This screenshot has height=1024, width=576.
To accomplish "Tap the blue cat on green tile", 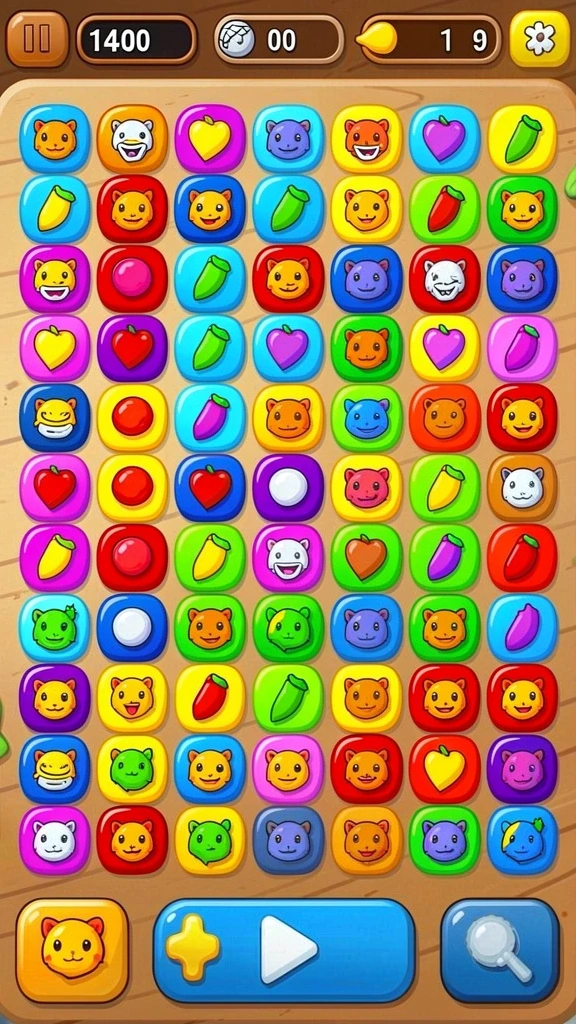I will point(366,418).
